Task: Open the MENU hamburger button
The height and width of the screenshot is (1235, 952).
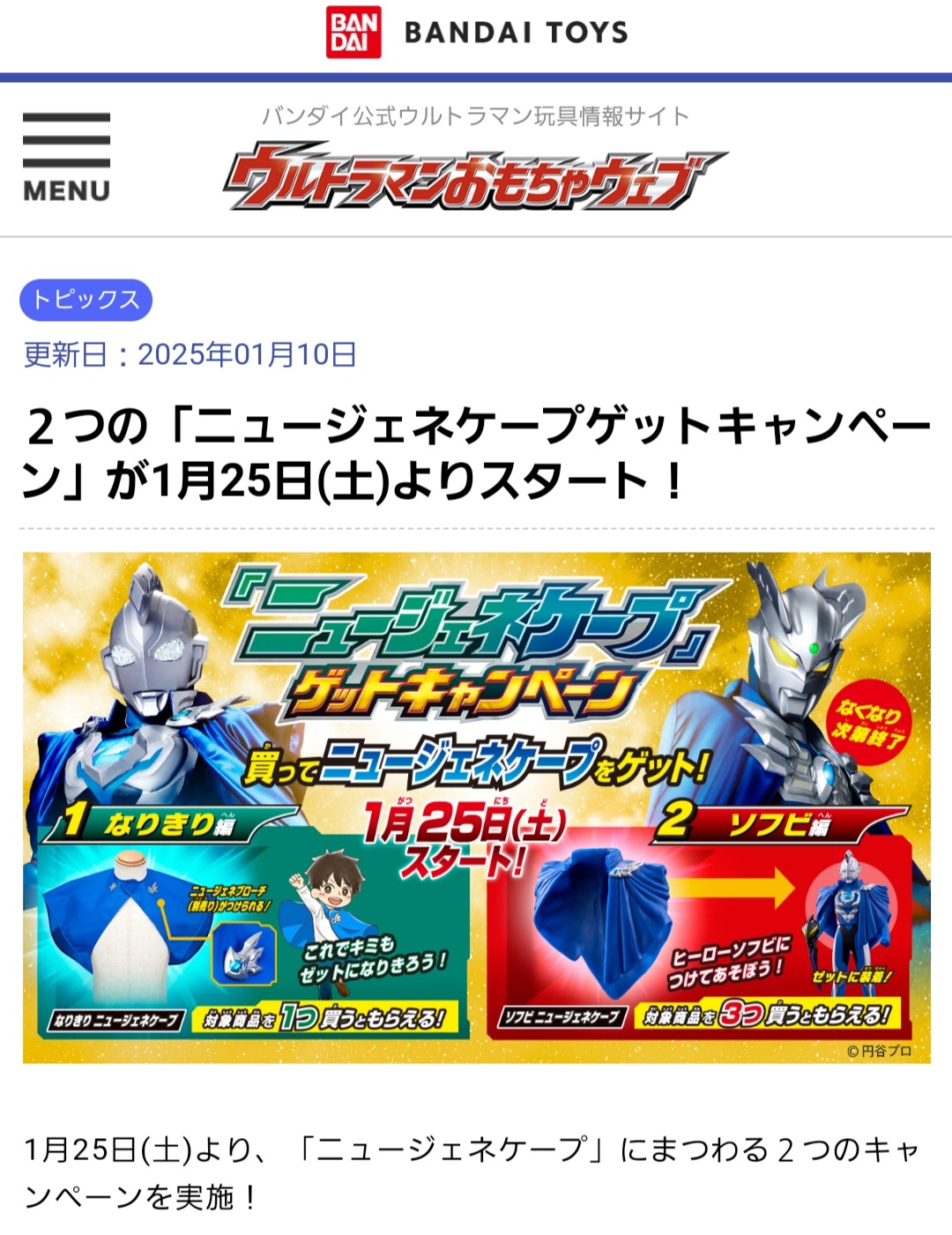Action: coord(66,157)
